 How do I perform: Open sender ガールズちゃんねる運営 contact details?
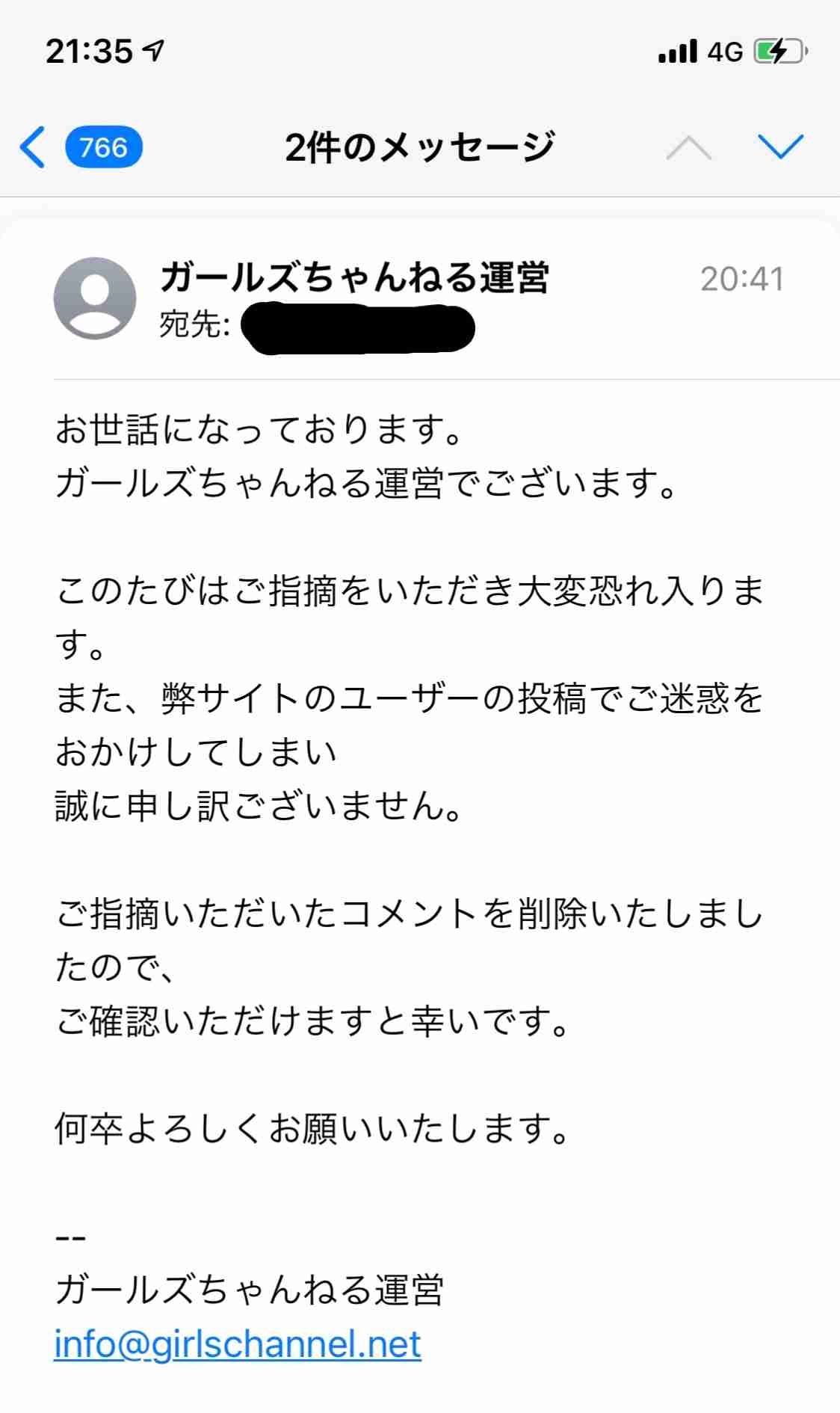pos(354,277)
